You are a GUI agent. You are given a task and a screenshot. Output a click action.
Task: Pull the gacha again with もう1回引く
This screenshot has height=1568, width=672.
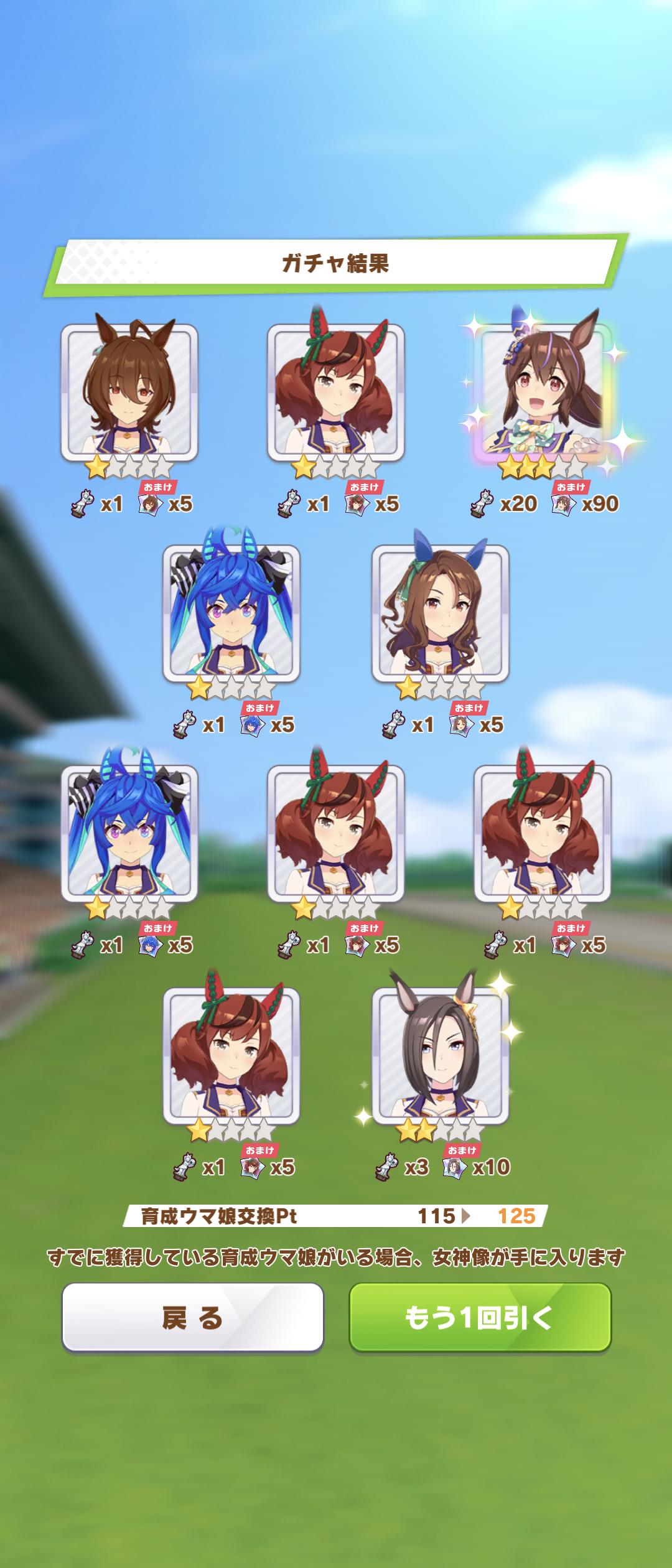480,1317
